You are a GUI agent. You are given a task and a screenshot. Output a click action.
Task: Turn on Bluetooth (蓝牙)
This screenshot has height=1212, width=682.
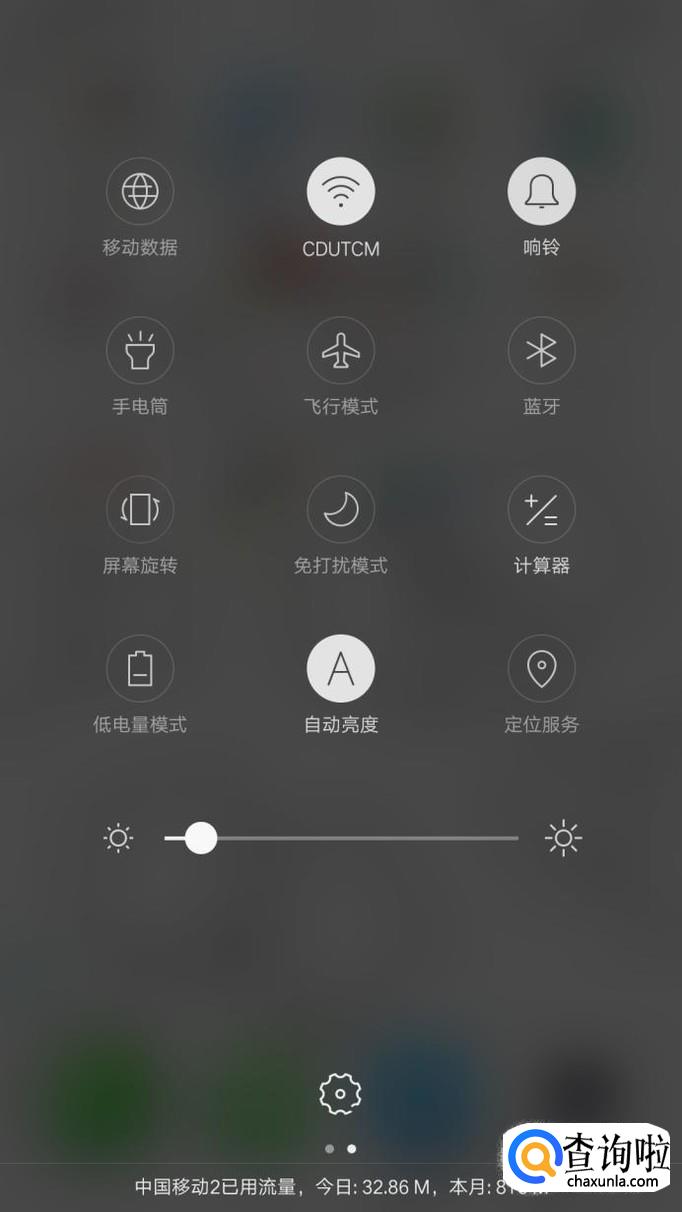[x=542, y=350]
